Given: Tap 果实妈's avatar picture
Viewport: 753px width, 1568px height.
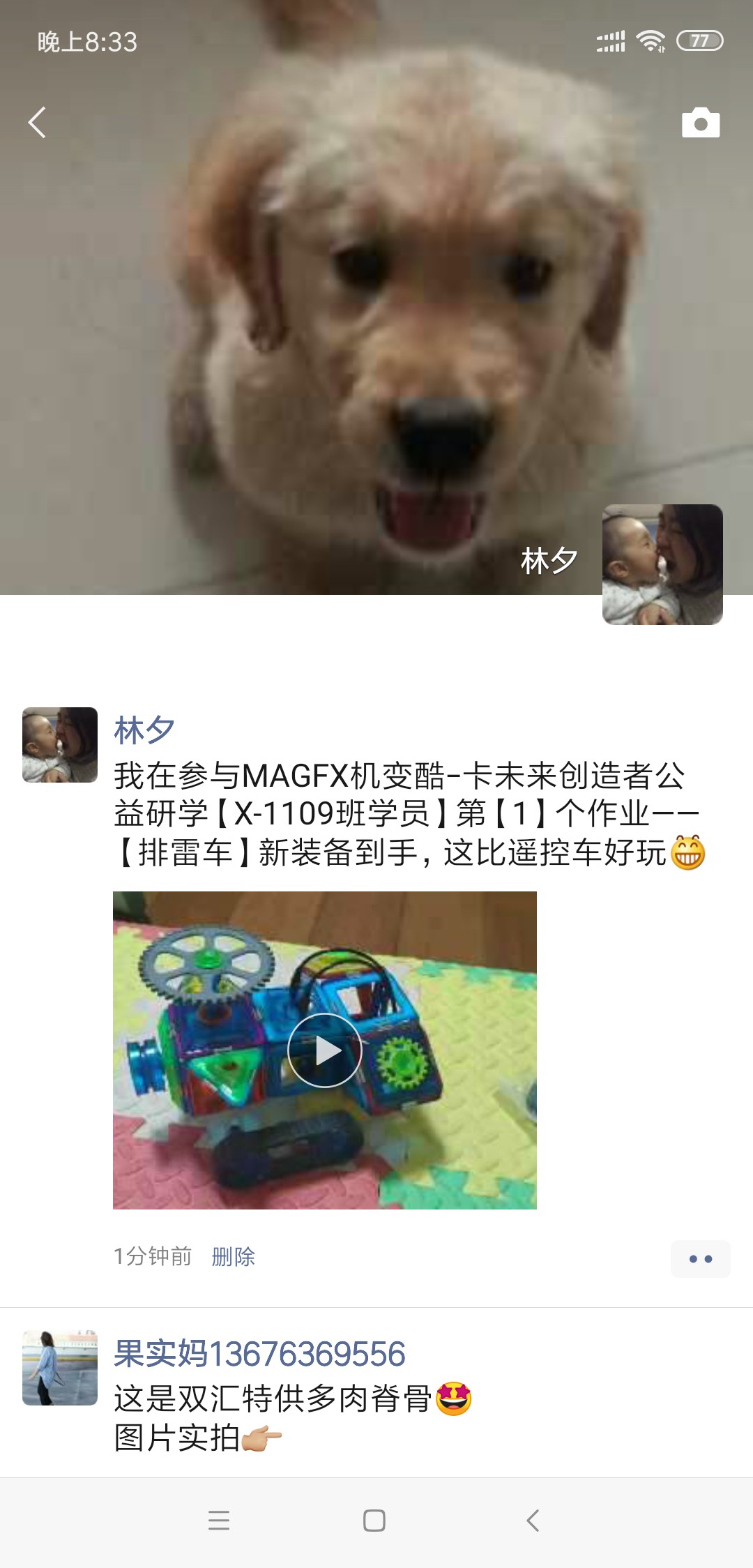Looking at the screenshot, I should [x=60, y=1368].
